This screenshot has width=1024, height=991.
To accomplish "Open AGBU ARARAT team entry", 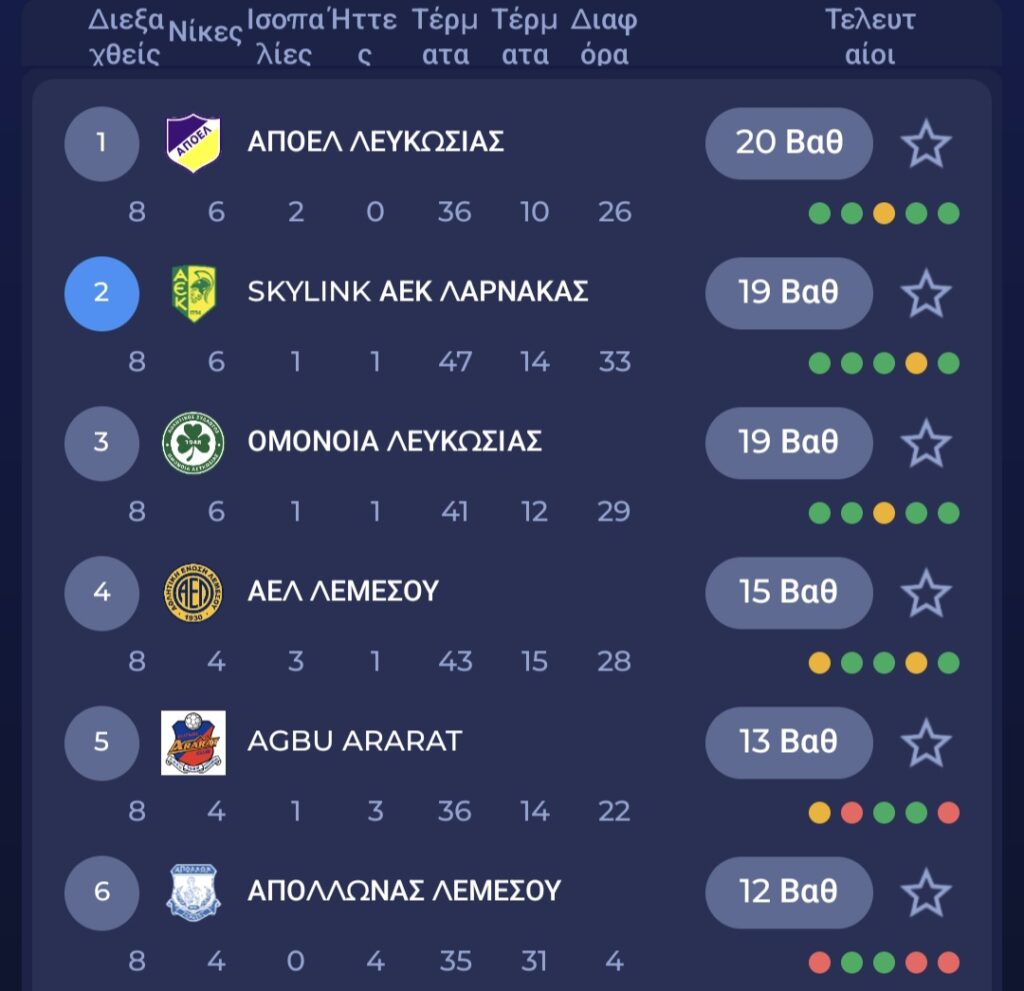I will click(354, 742).
